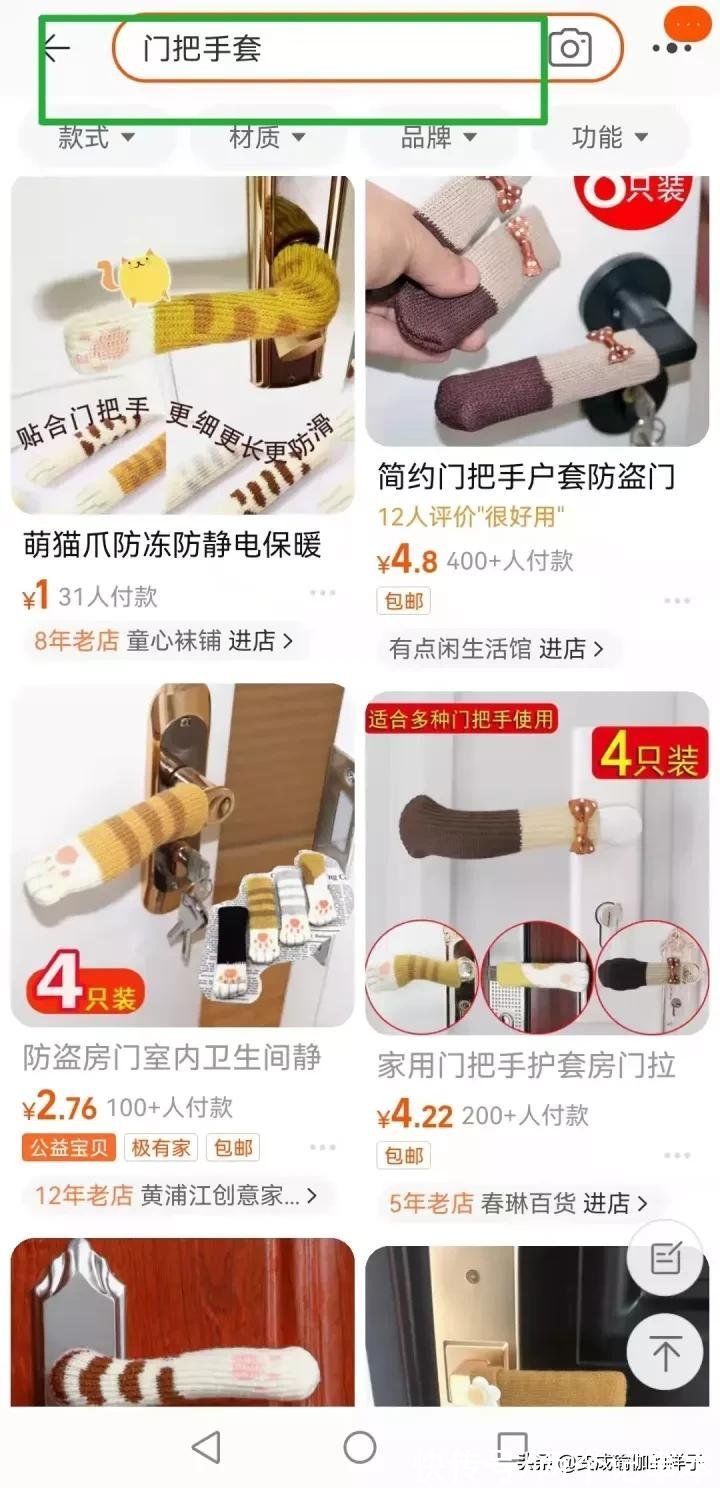Expand the 功能 filter dropdown
Image resolution: width=720 pixels, height=1488 pixels.
point(610,137)
